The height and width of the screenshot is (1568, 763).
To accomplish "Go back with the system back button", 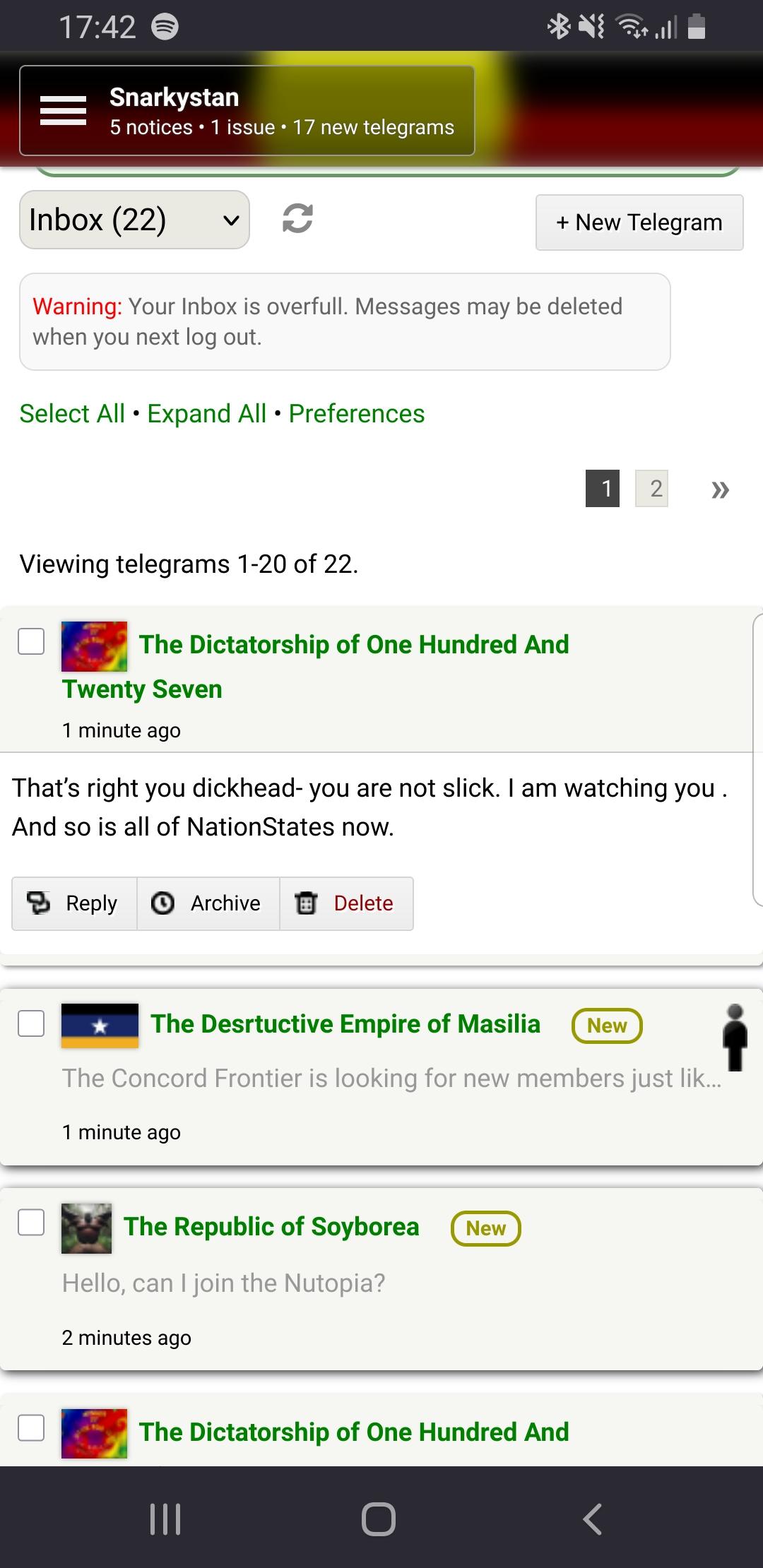I will point(592,1519).
